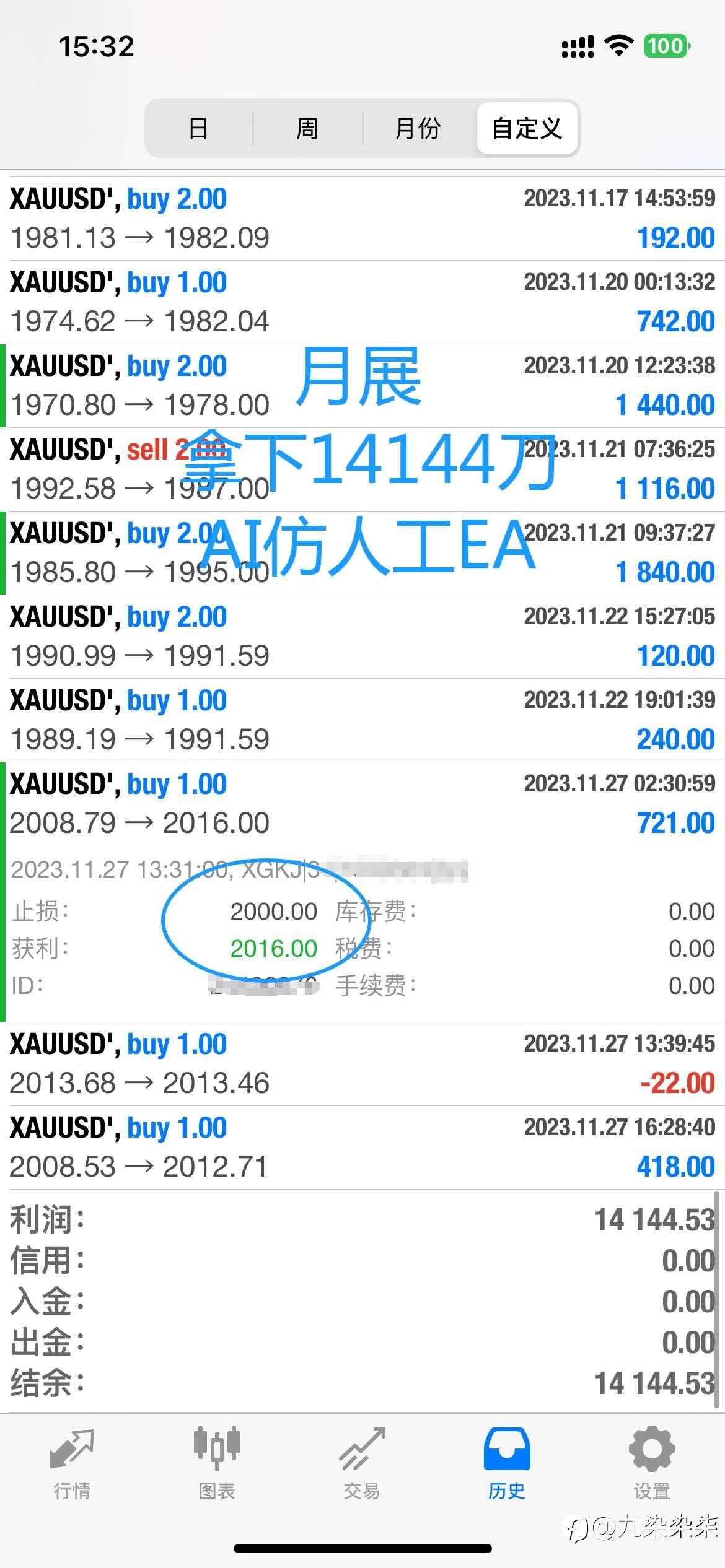Select the 周 period filter
The height and width of the screenshot is (1568, 725).
point(307,128)
